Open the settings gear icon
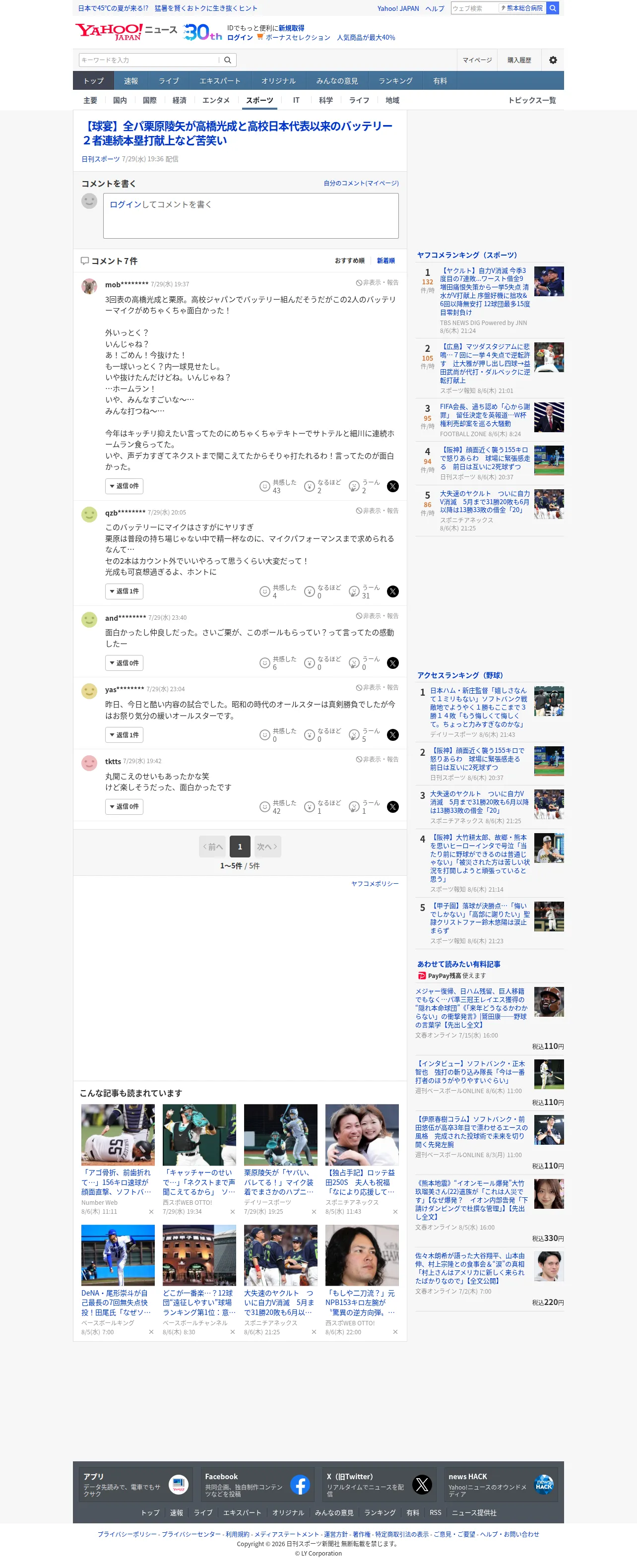This screenshot has width=637, height=1568. [x=553, y=60]
